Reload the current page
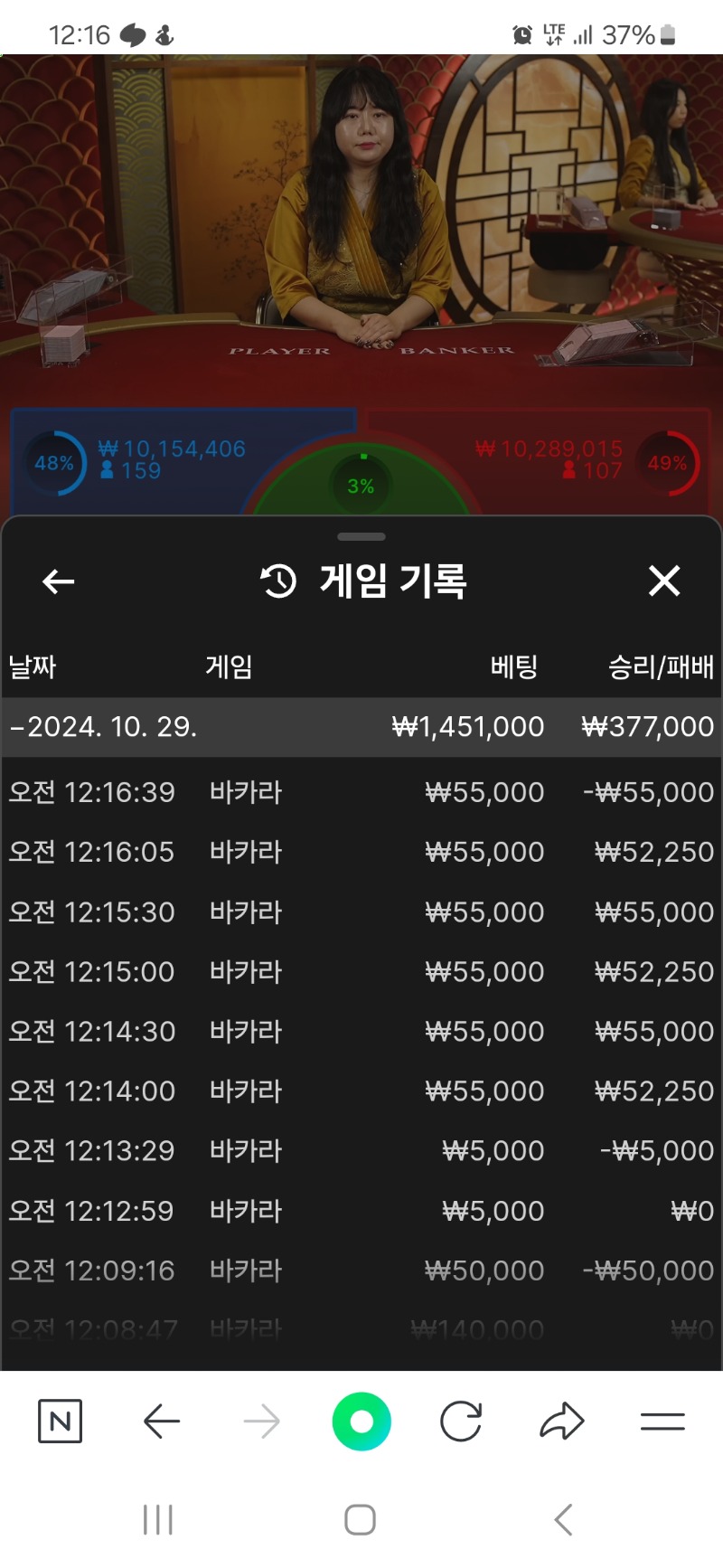This screenshot has width=723, height=1568. [x=461, y=1422]
